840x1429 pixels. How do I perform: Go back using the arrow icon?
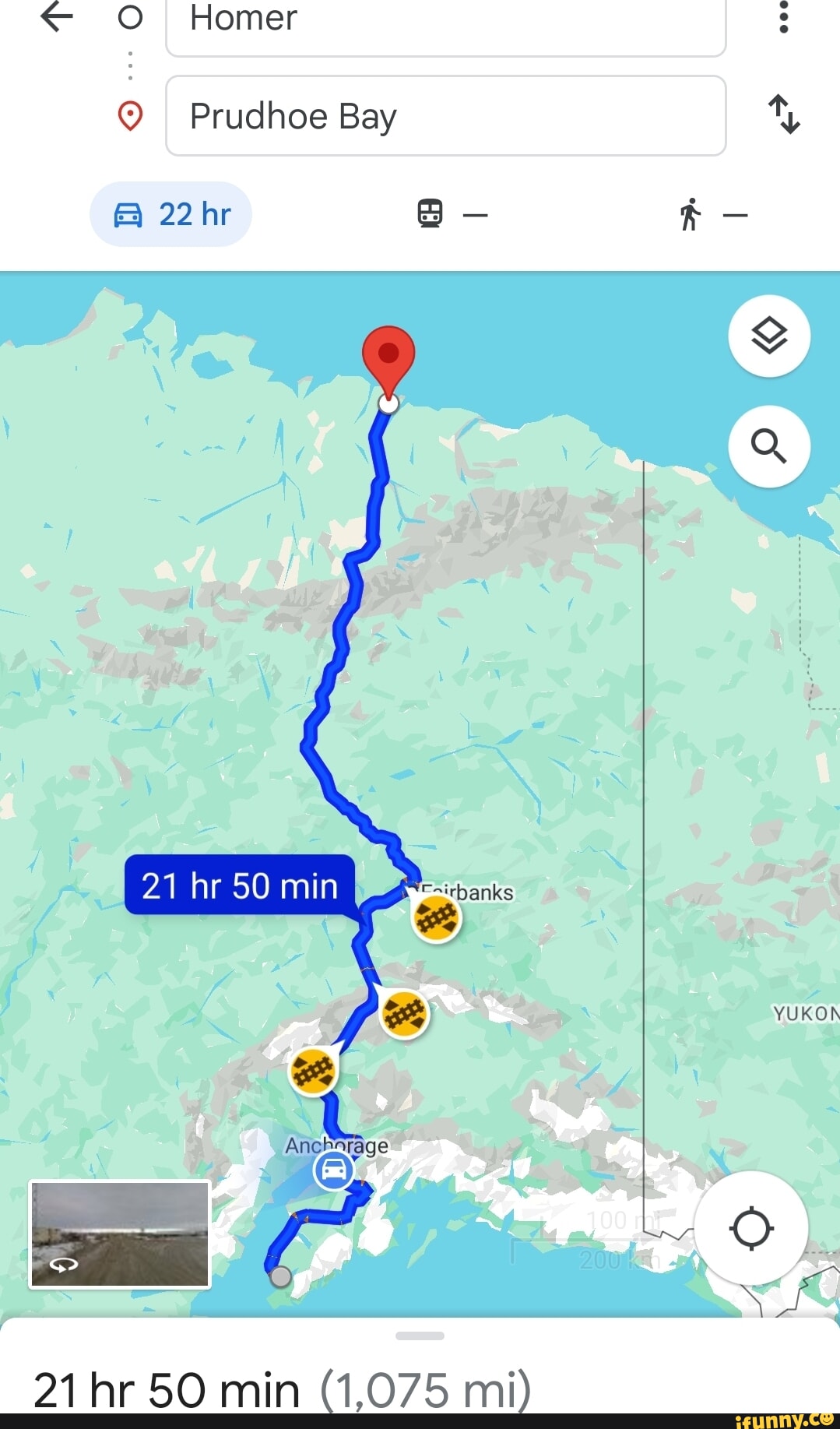(56, 16)
